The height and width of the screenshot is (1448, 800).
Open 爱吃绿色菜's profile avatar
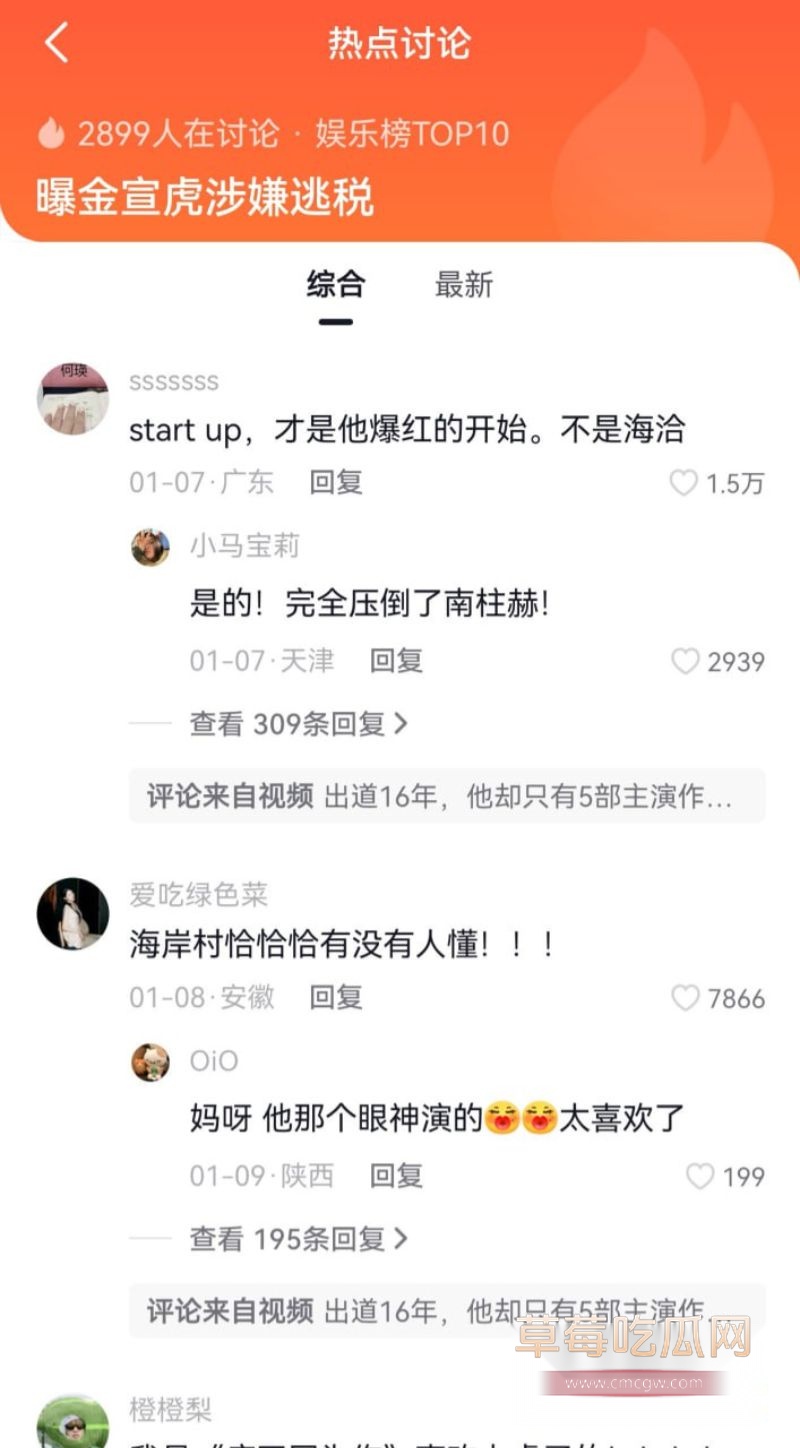pos(72,913)
